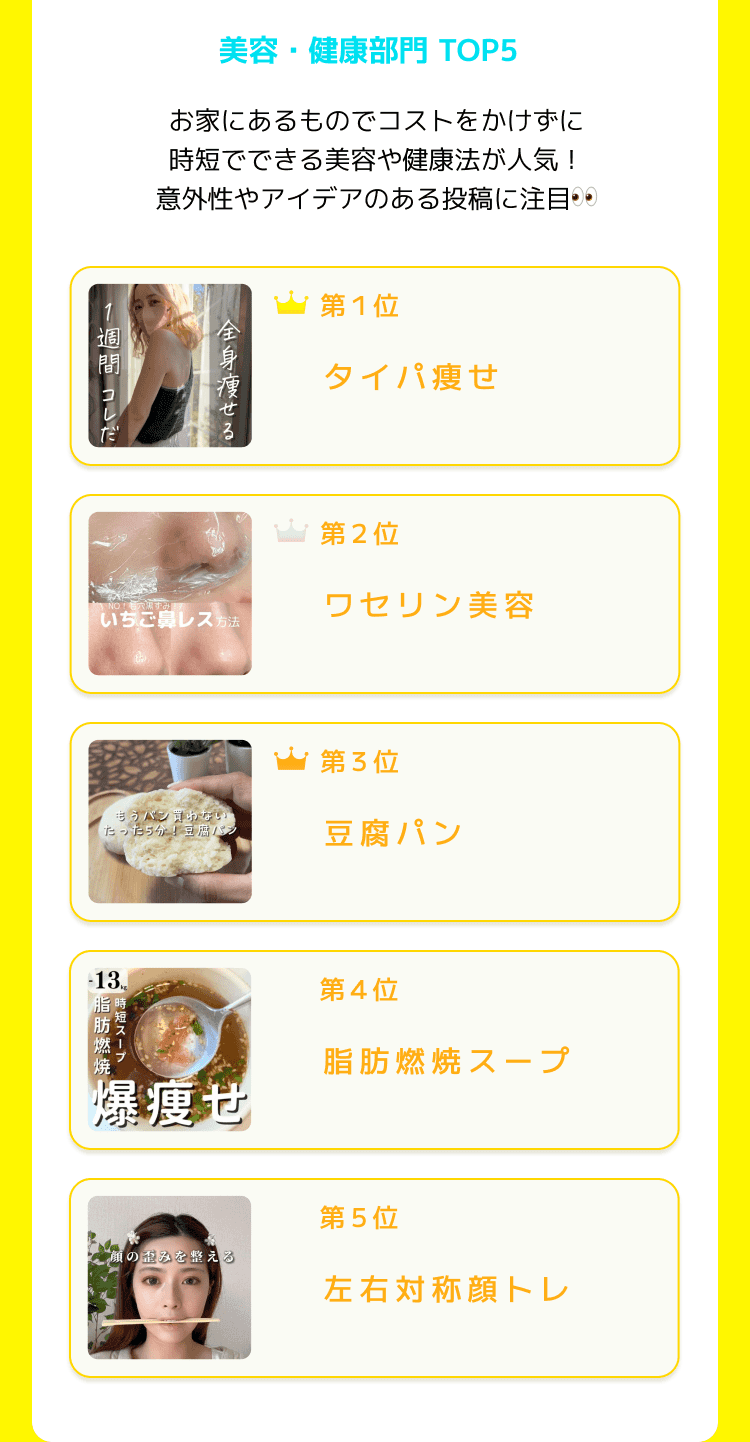Viewport: 750px width, 1442px height.
Task: Tap the fifth-place 左右対称顔トレ card
Action: (x=375, y=1278)
